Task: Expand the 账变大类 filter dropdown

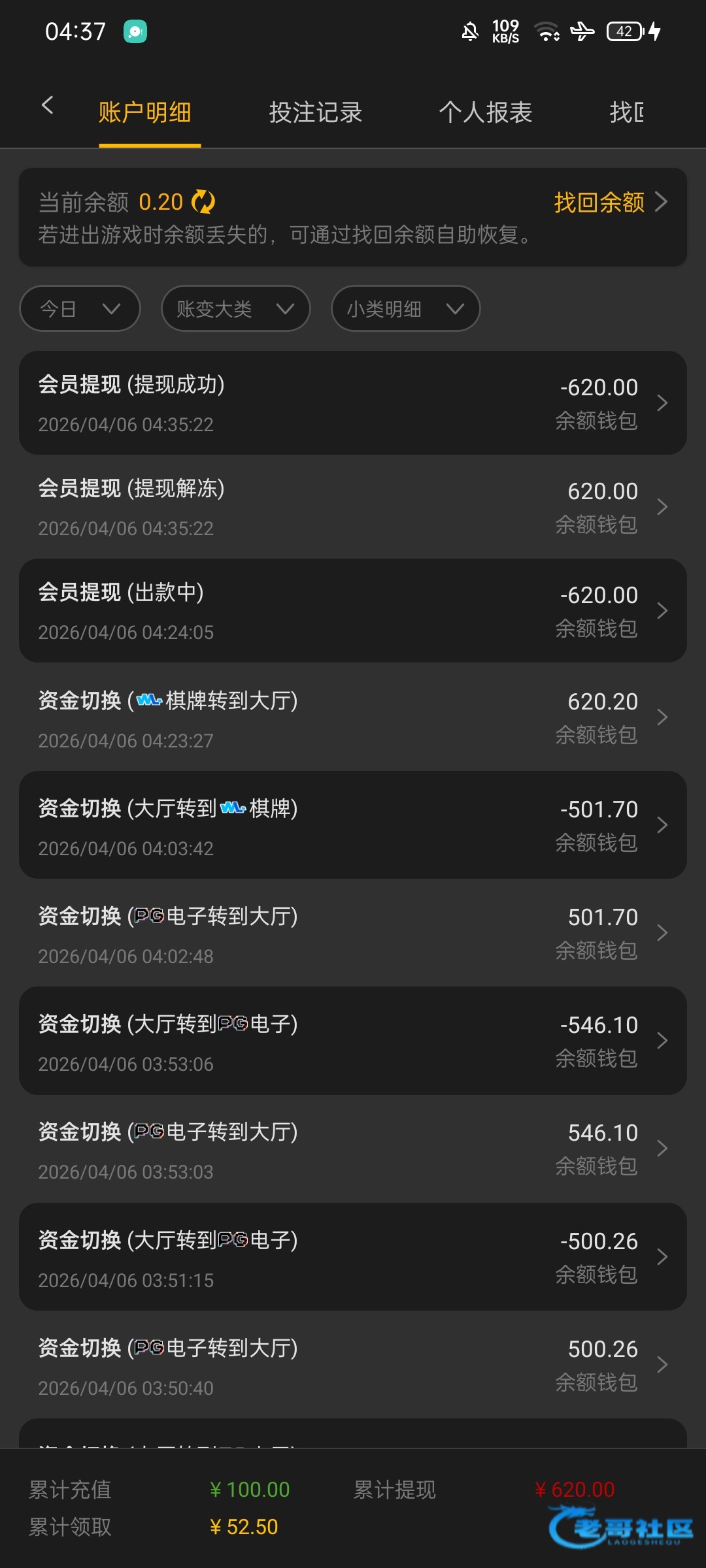Action: [235, 308]
